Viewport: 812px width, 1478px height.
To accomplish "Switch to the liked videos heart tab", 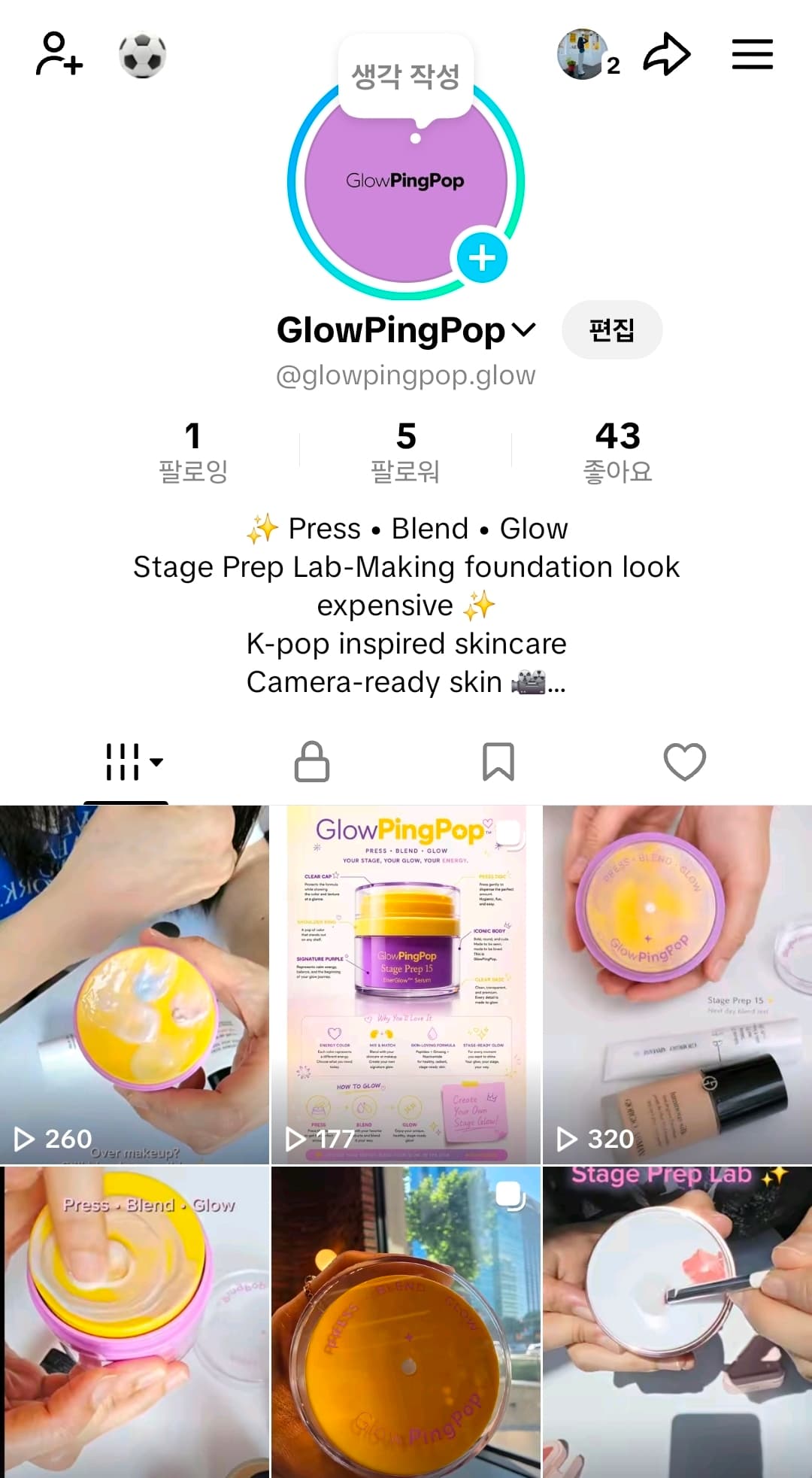I will pos(685,762).
